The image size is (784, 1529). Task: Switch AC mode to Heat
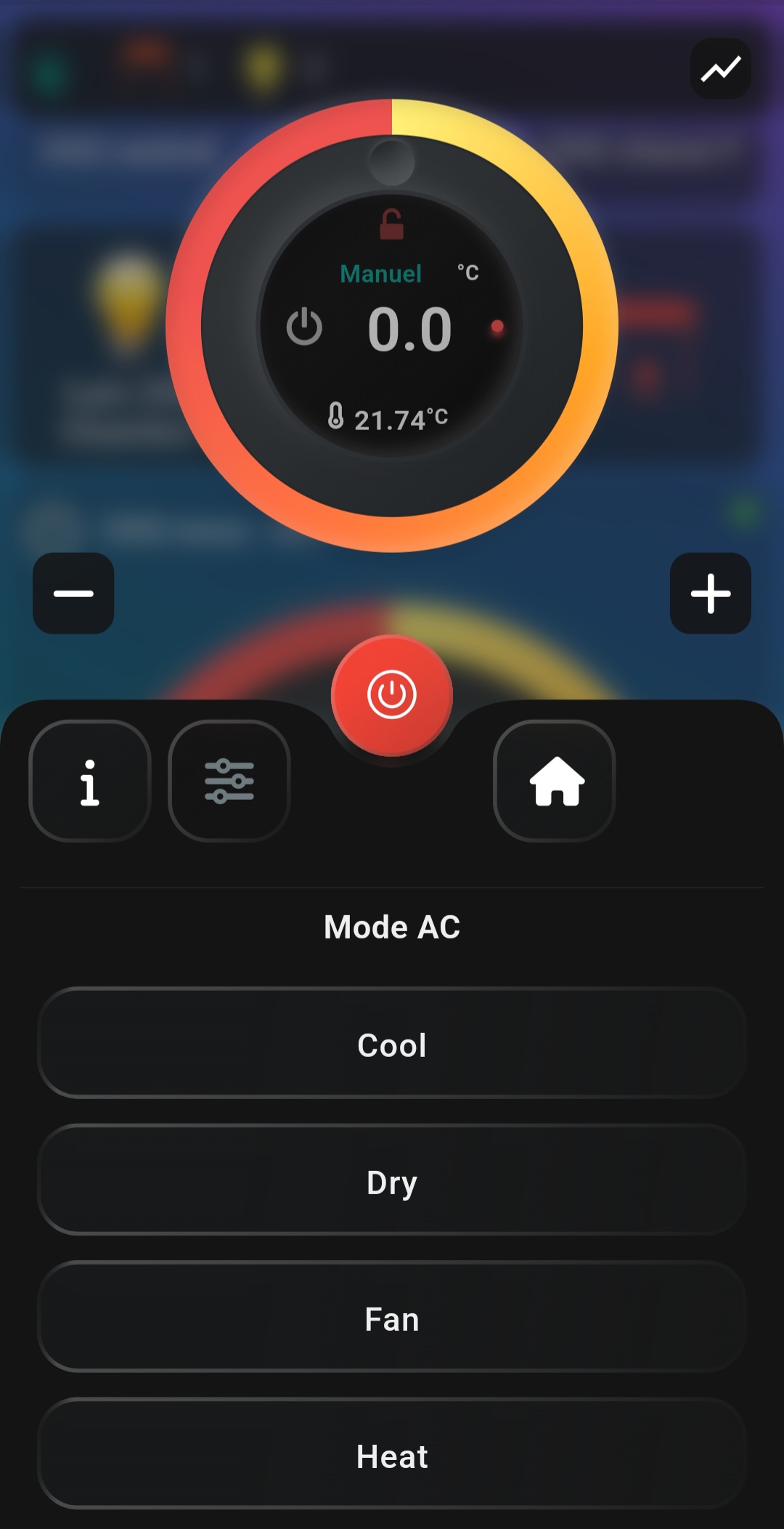(x=392, y=1455)
